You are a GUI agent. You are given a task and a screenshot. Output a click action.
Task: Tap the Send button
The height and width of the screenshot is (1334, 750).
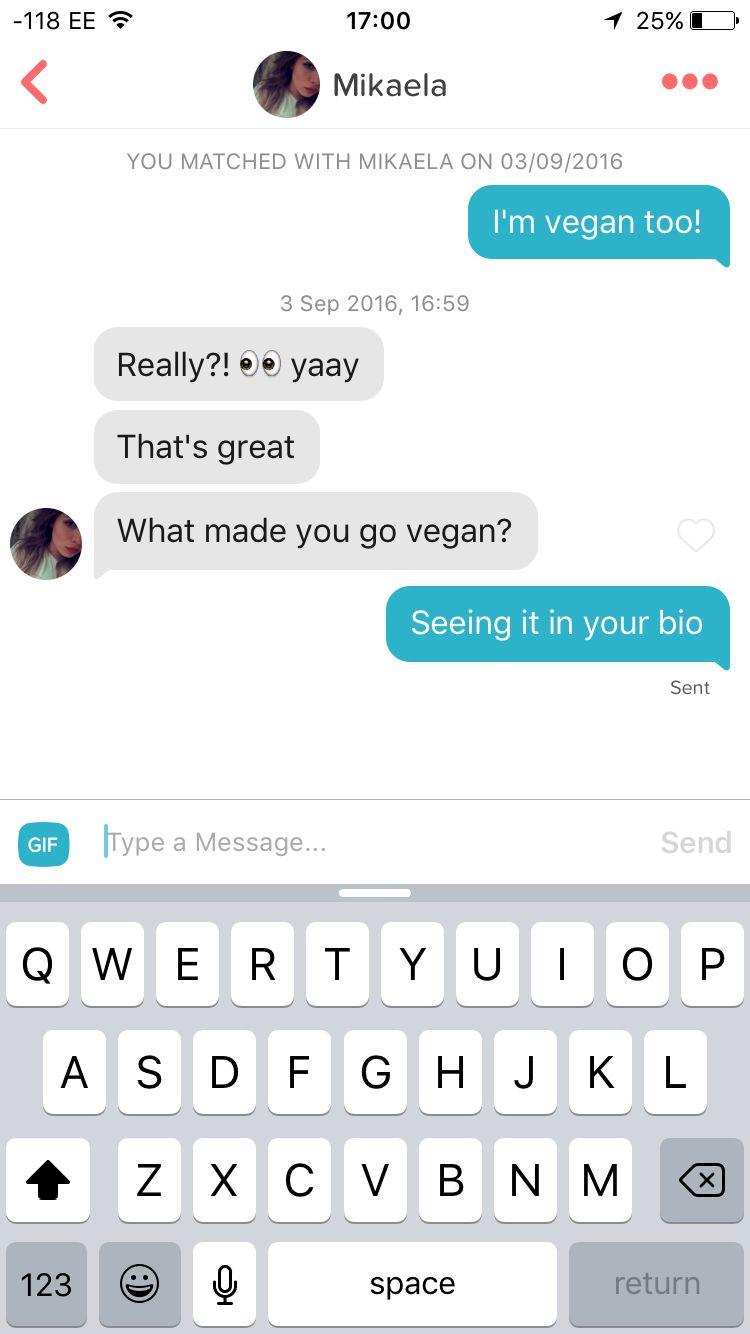696,843
